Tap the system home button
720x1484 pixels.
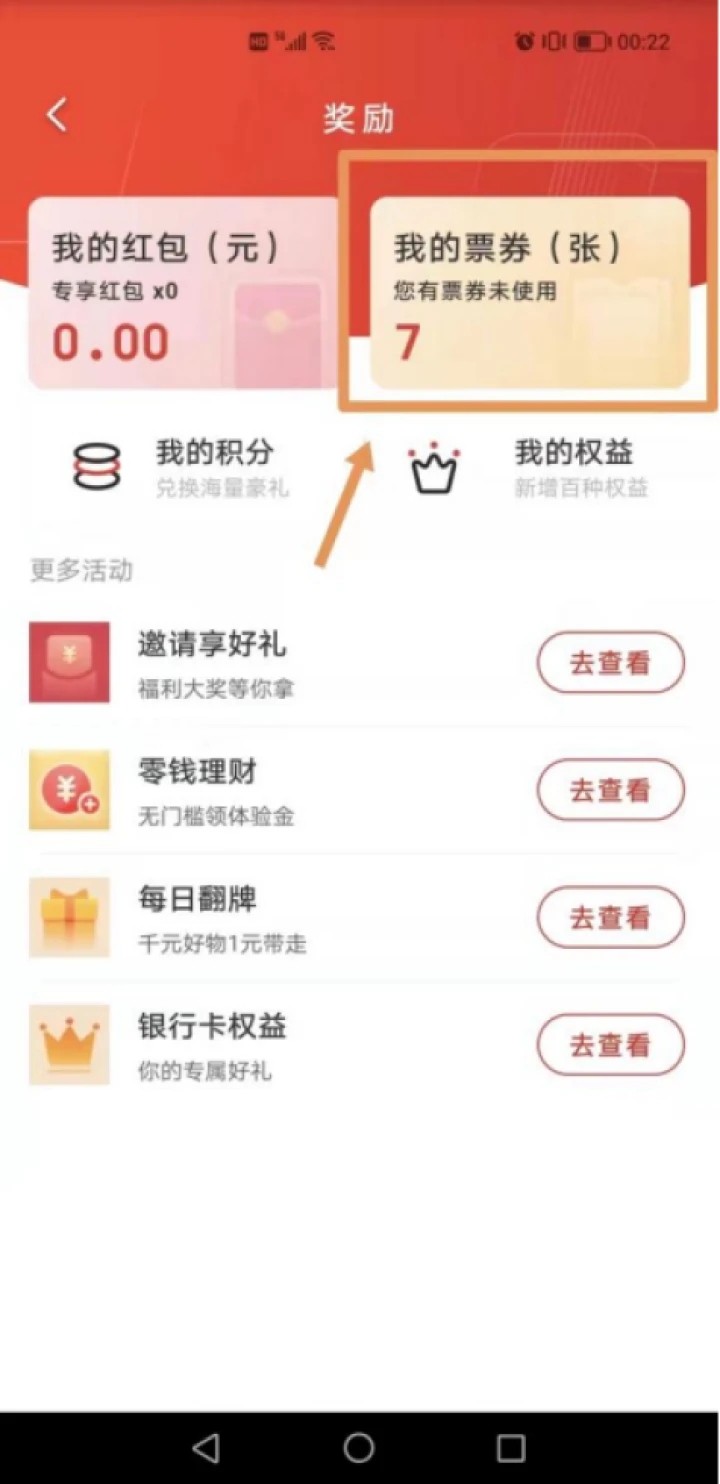click(359, 1447)
